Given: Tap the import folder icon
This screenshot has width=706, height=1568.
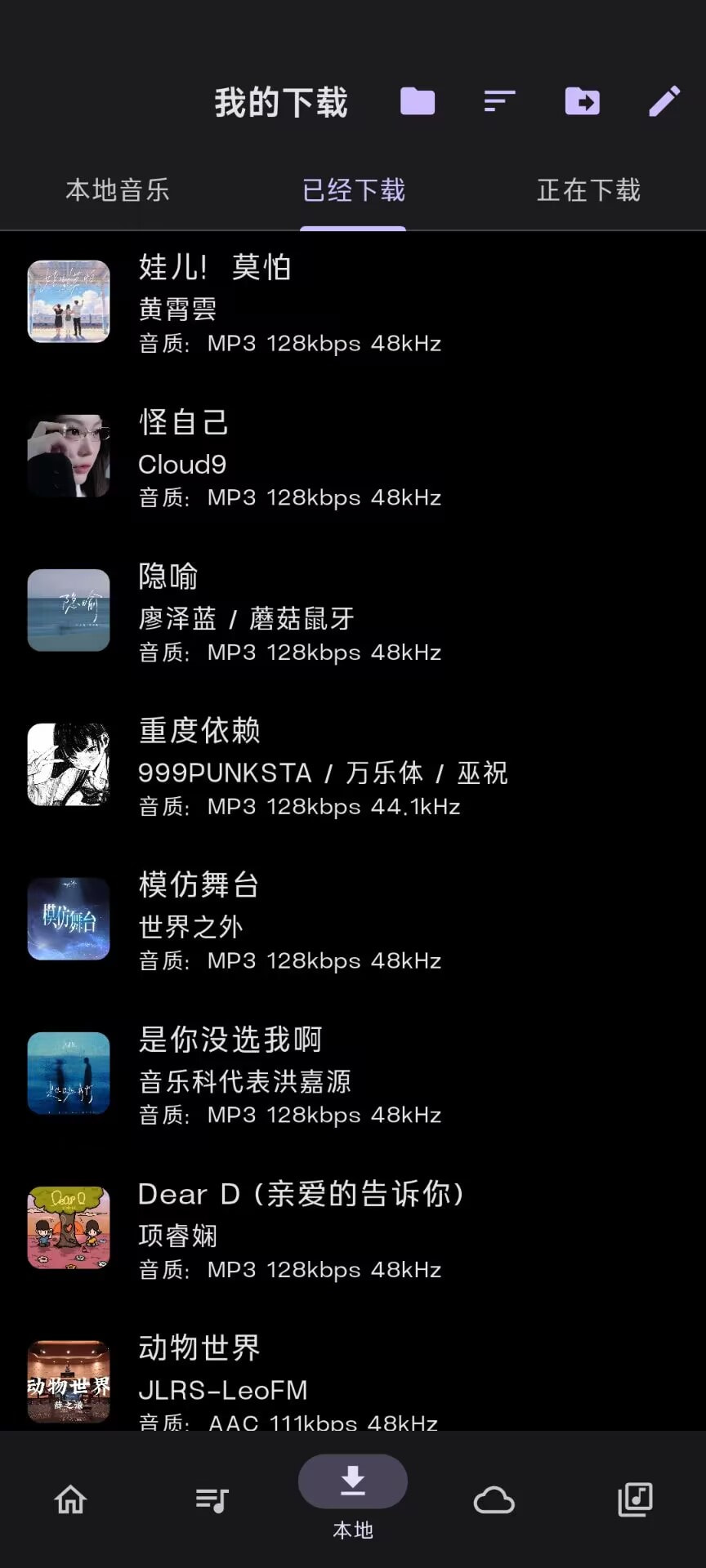Looking at the screenshot, I should (582, 101).
